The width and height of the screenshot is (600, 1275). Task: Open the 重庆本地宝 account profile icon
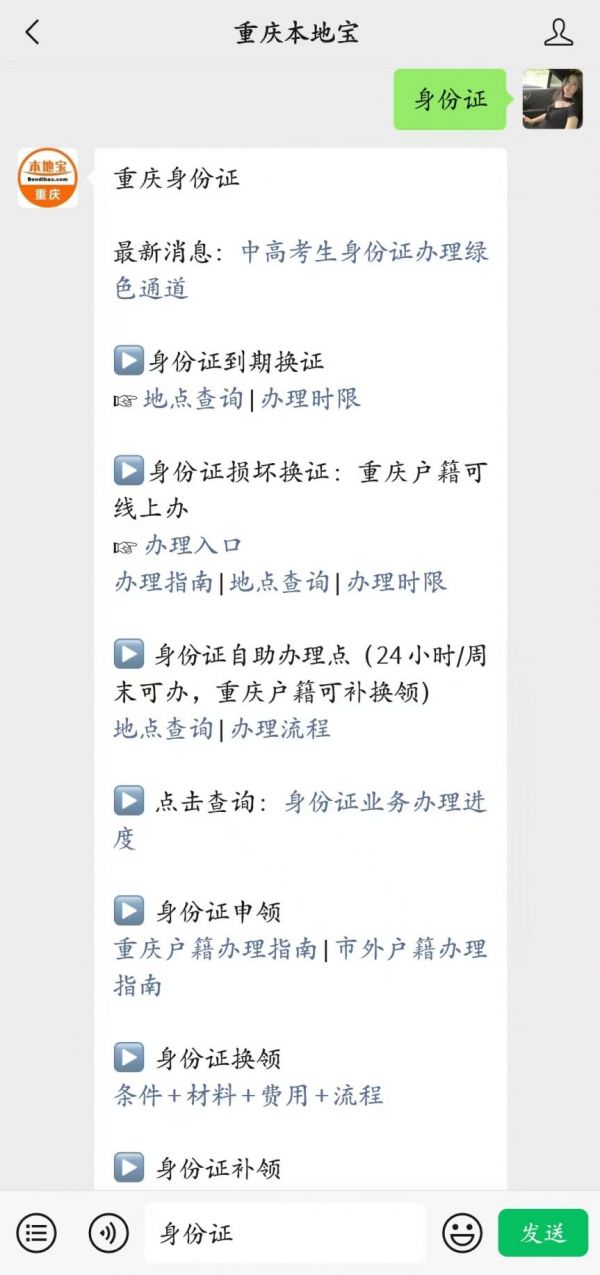tap(558, 32)
